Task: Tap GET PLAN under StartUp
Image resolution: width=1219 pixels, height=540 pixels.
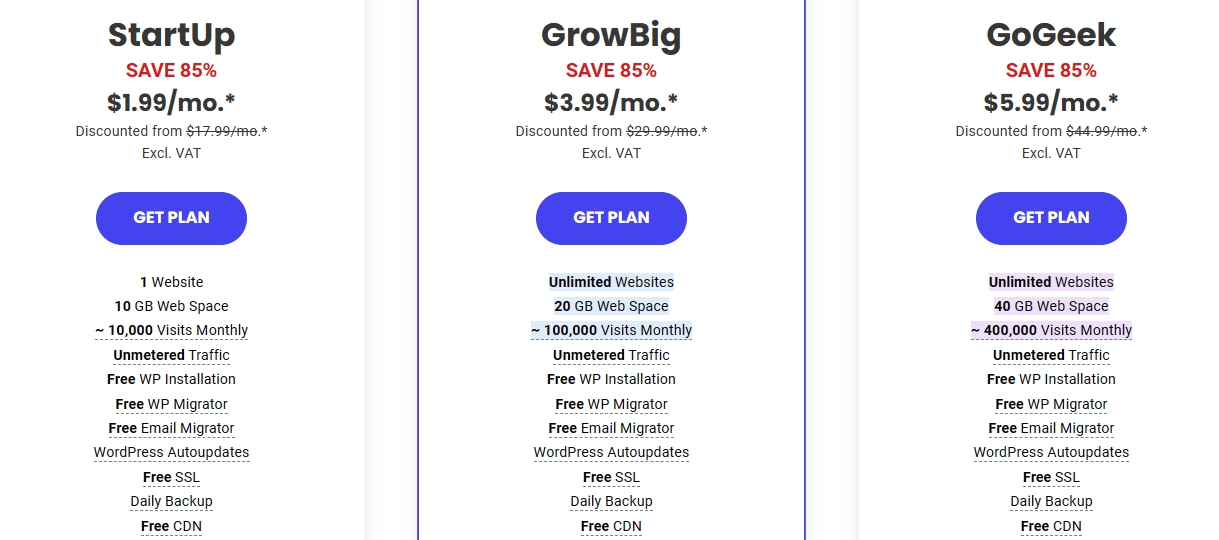Action: (171, 218)
